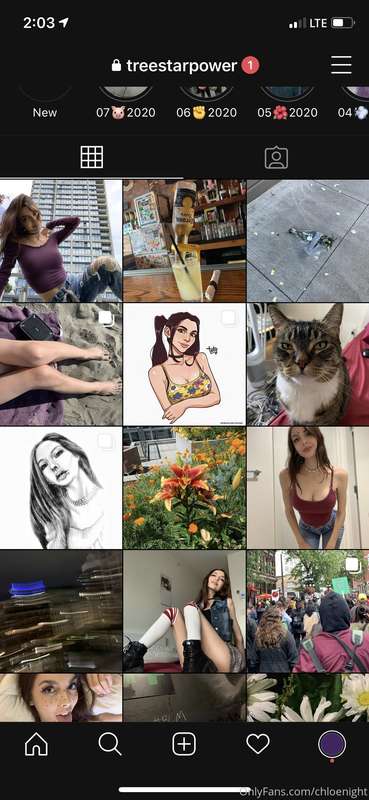Switch to the grid posts tab
The width and height of the screenshot is (369, 800).
tap(92, 157)
